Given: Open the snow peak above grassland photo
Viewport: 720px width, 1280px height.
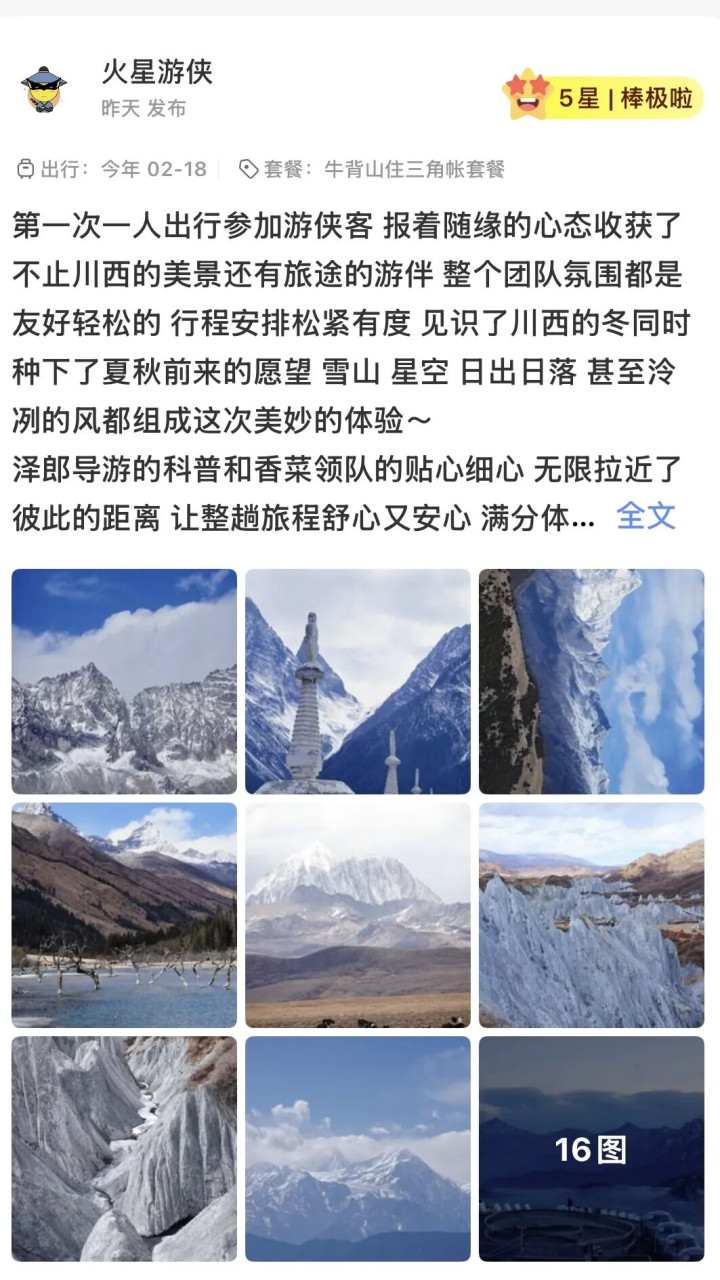Looking at the screenshot, I should point(358,915).
